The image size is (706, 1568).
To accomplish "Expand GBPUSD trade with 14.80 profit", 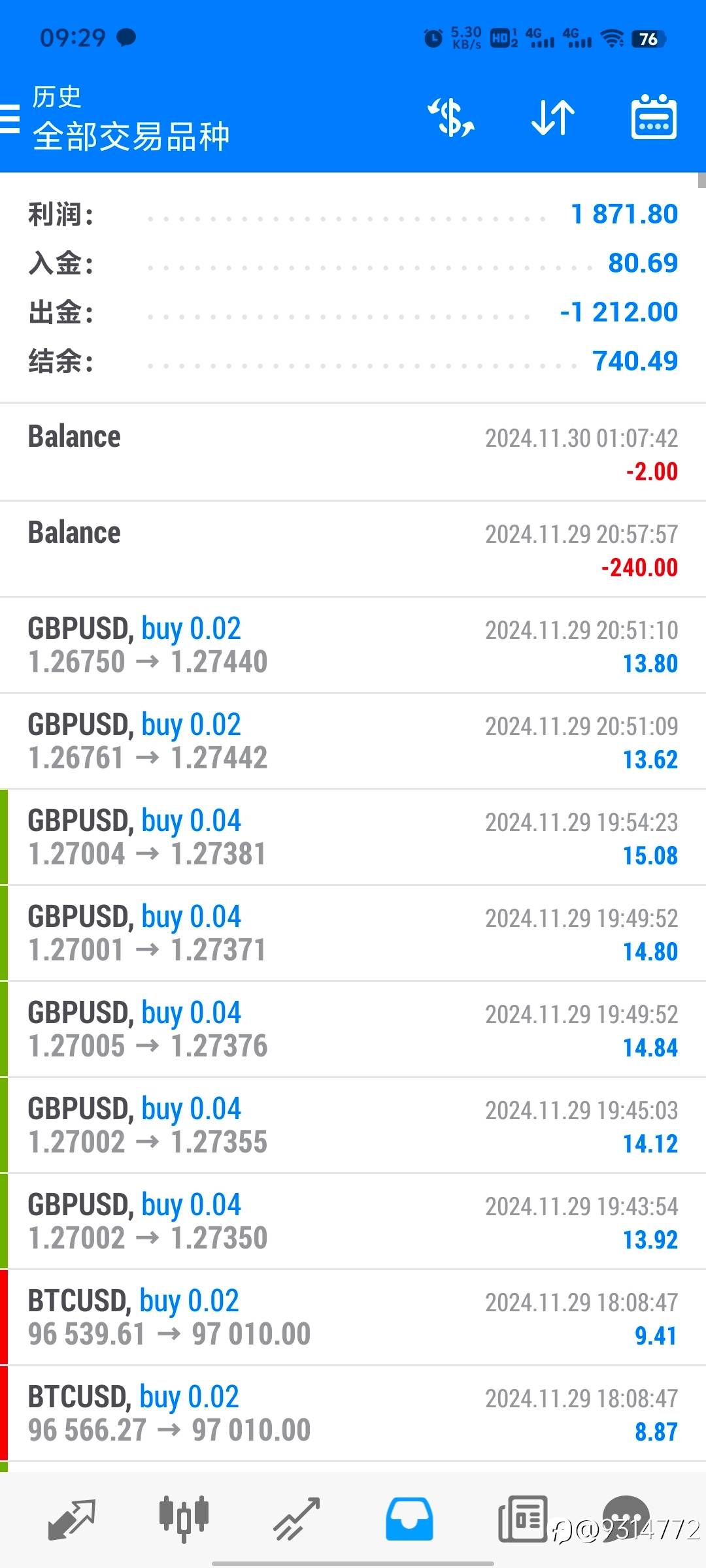I will 353,934.
